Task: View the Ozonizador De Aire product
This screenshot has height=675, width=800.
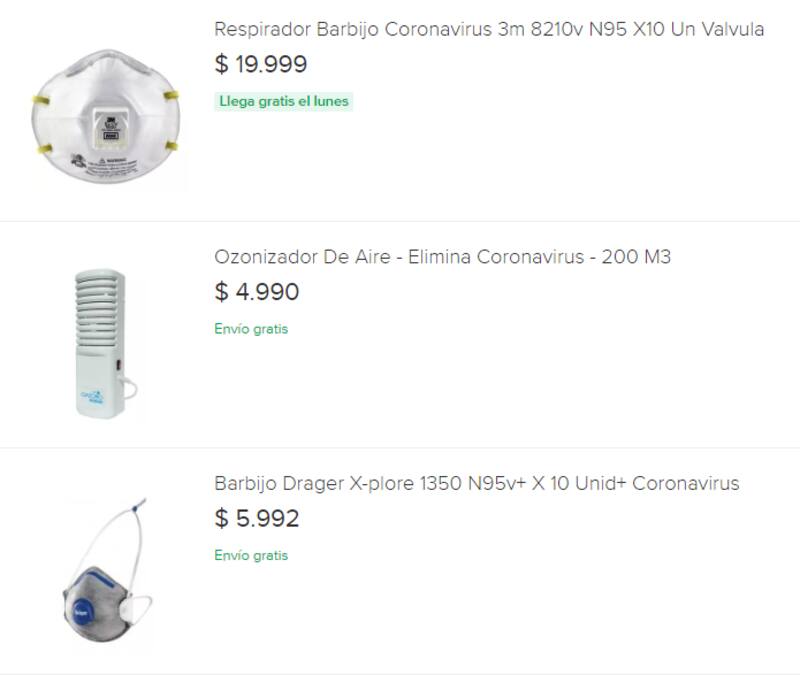Action: click(x=442, y=257)
